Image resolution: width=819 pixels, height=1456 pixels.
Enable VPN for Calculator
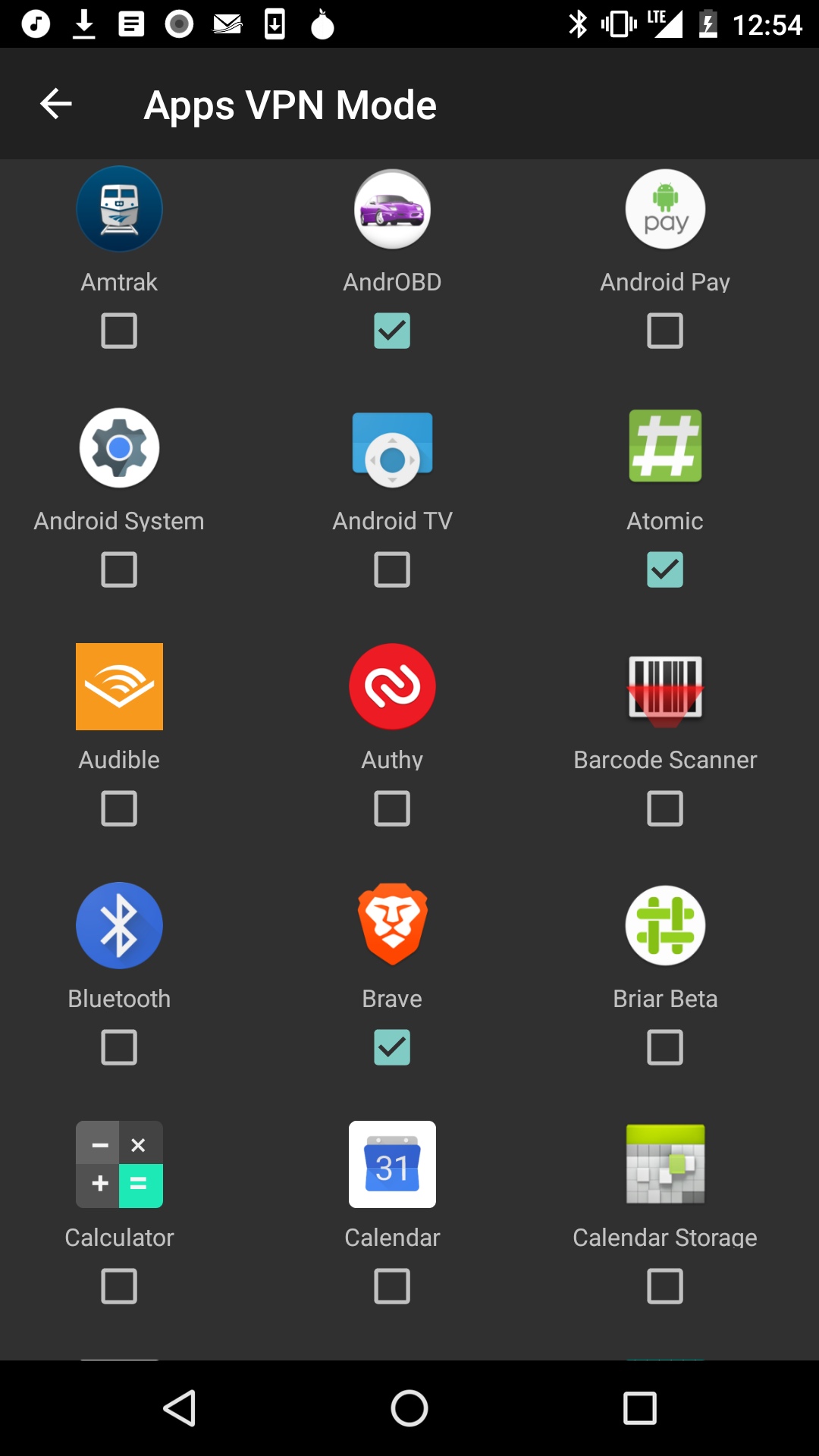[119, 1286]
